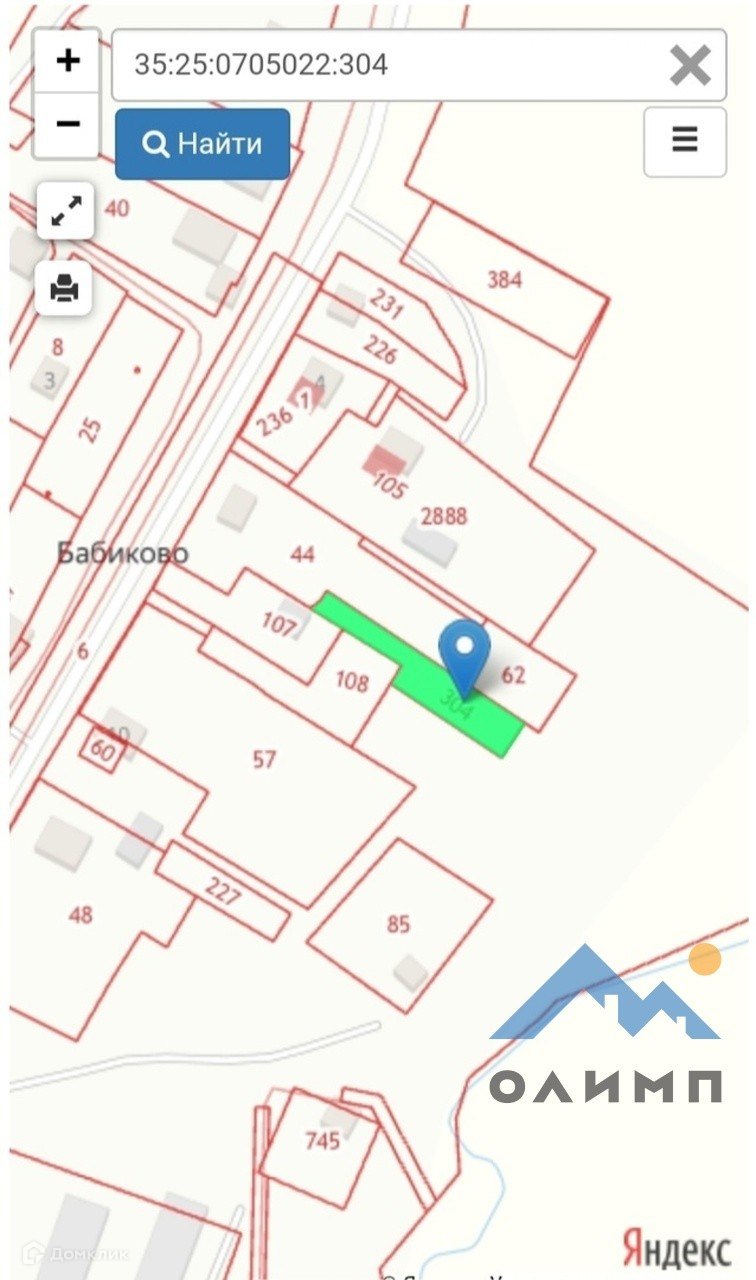Tap the Найти search button
Screen dimensions: 756x1280
pos(203,144)
